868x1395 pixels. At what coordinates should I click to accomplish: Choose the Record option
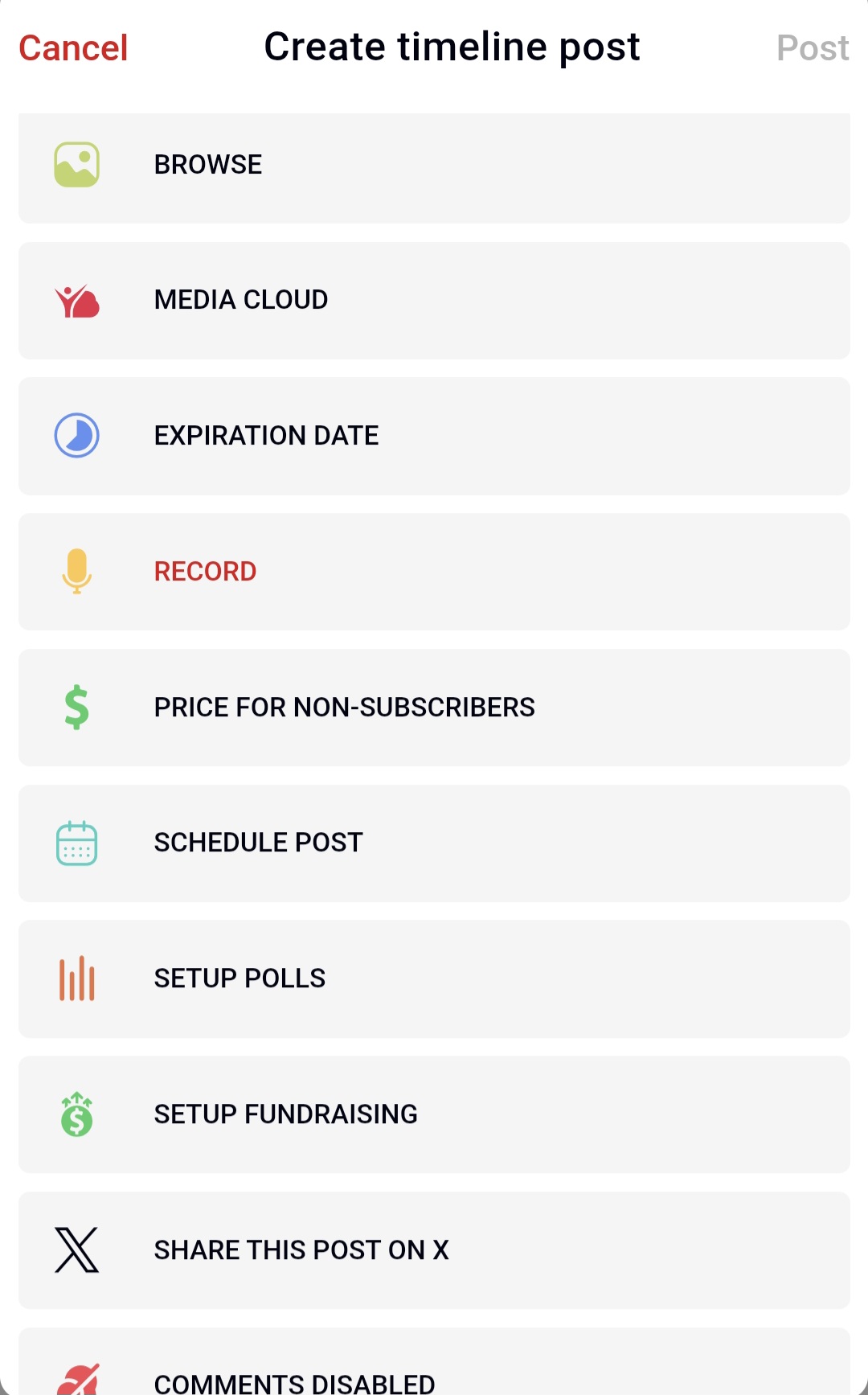pos(434,572)
